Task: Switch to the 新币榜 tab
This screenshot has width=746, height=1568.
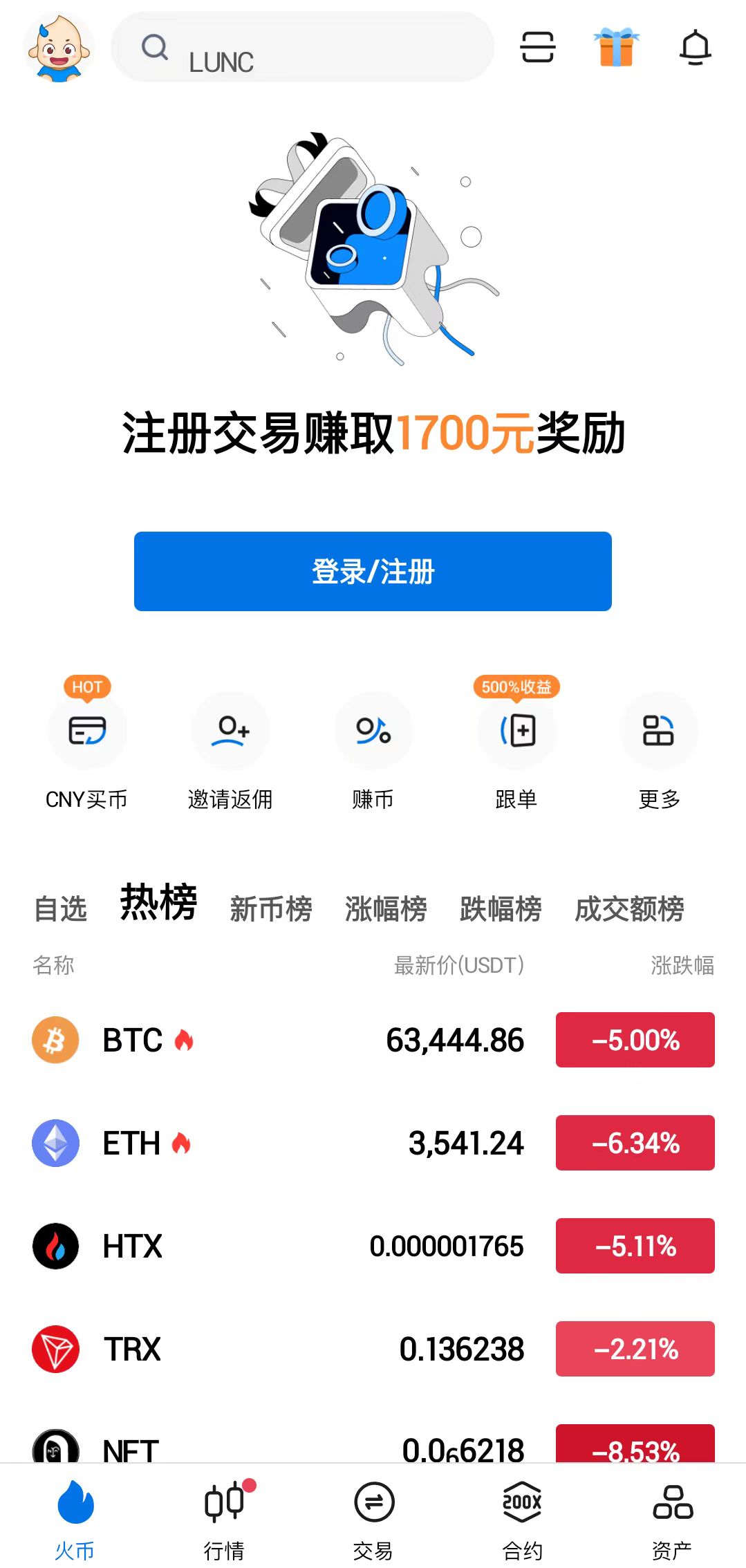Action: [x=271, y=908]
